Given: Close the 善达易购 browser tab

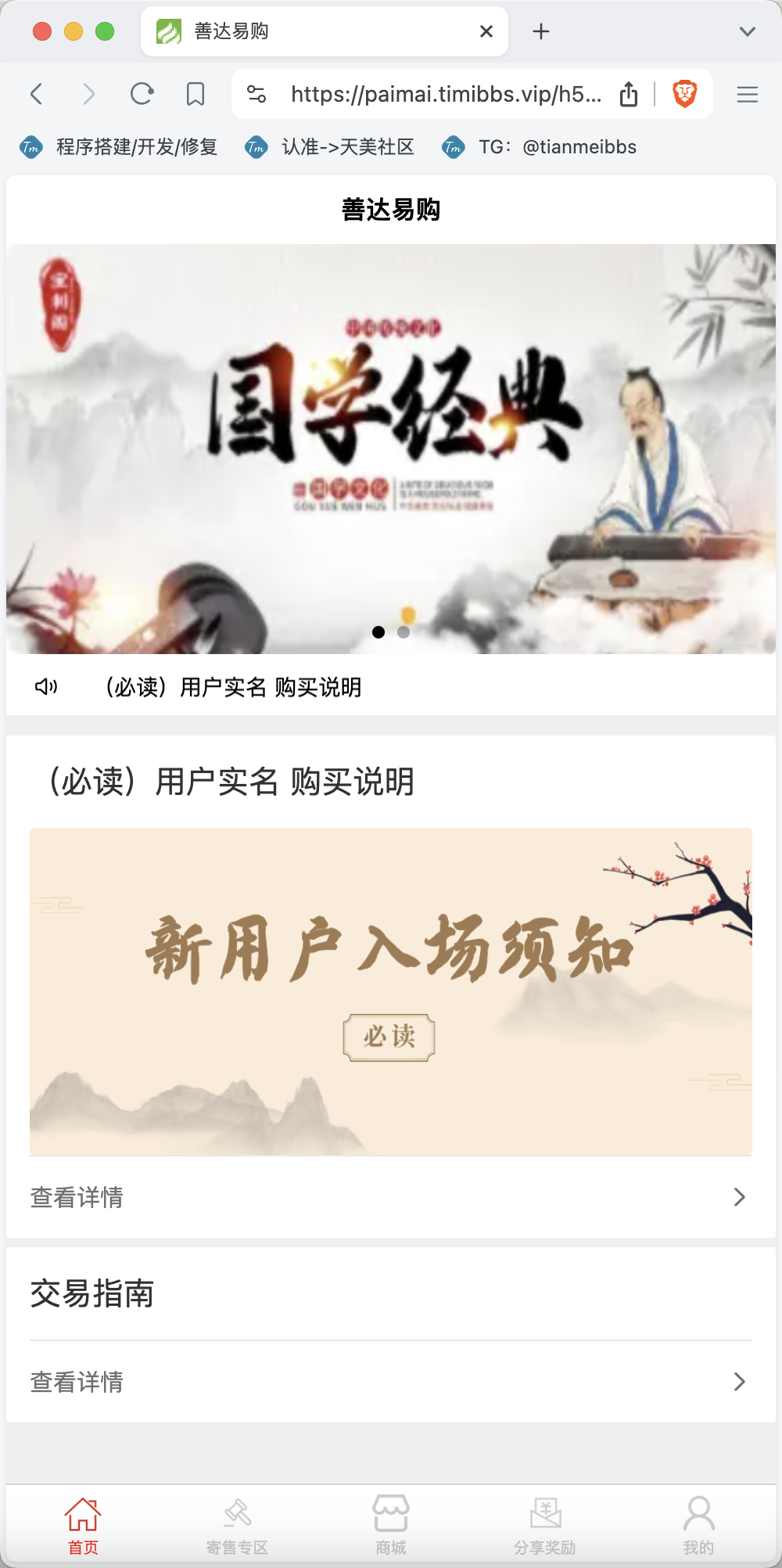Looking at the screenshot, I should [486, 31].
